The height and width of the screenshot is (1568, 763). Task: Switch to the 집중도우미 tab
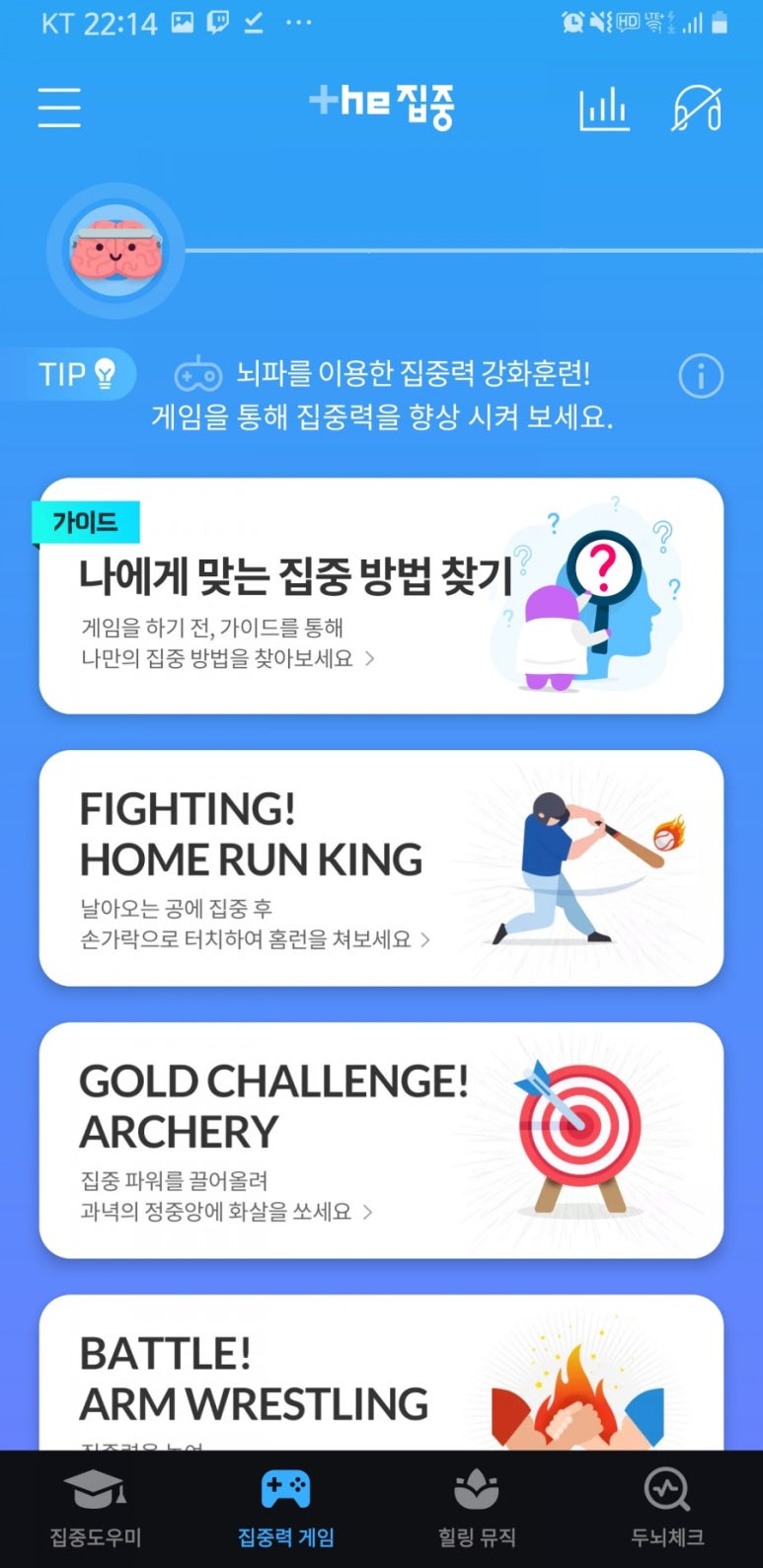click(x=96, y=1509)
